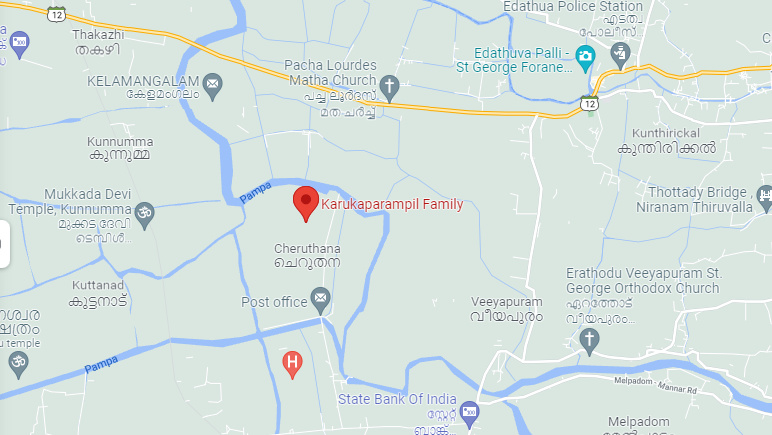Open Pacha Lourdes Matha Church marker

point(389,84)
